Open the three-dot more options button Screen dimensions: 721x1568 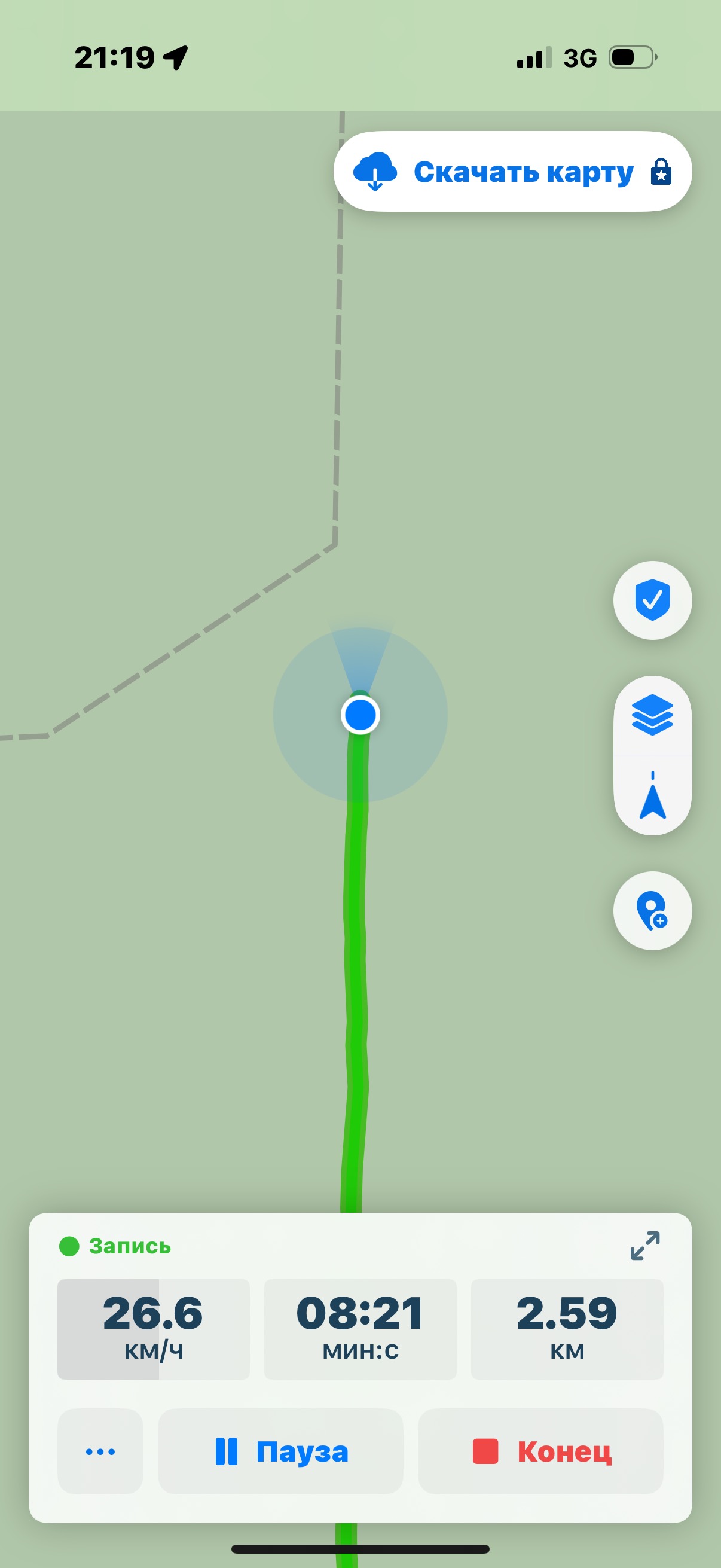pyautogui.click(x=100, y=1451)
